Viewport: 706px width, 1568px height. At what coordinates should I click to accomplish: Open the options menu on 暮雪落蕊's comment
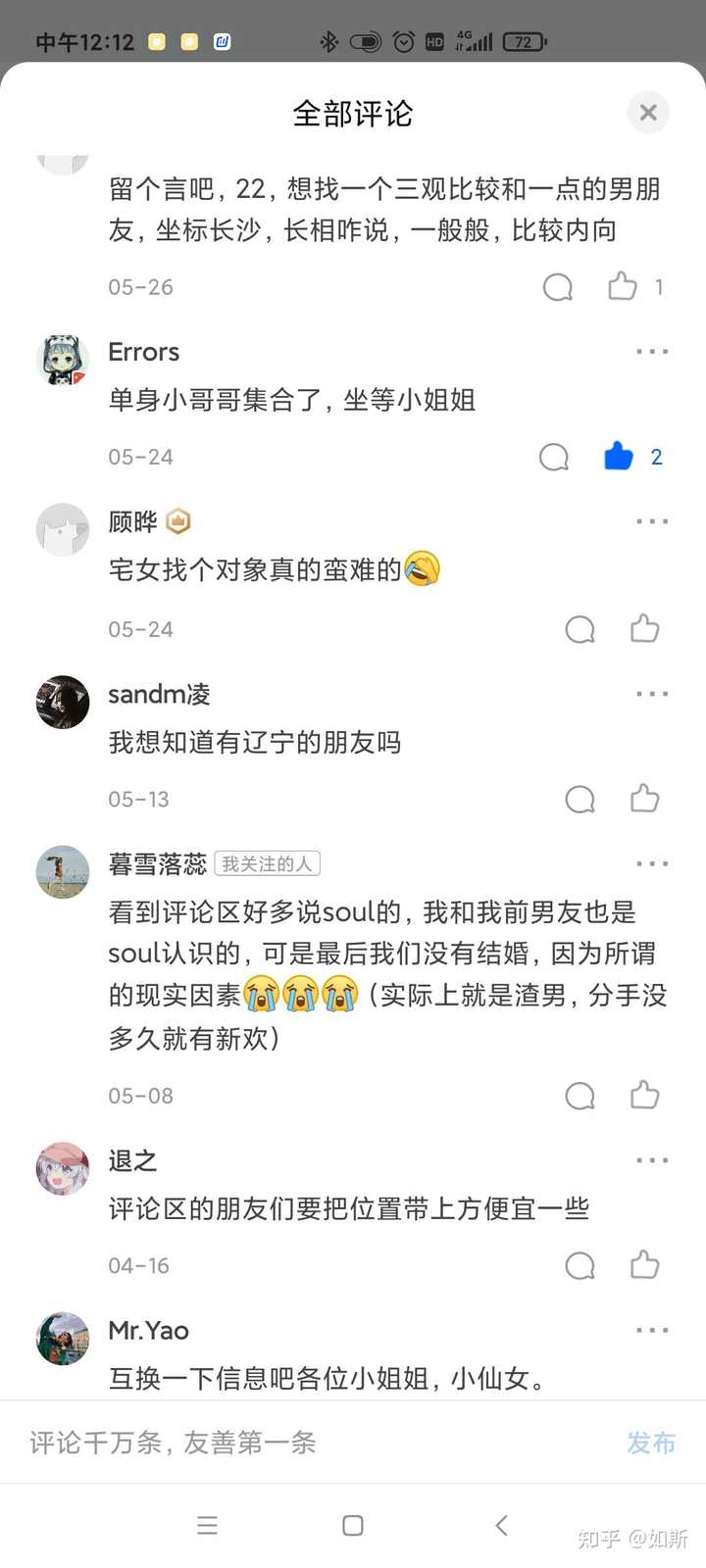[x=652, y=863]
